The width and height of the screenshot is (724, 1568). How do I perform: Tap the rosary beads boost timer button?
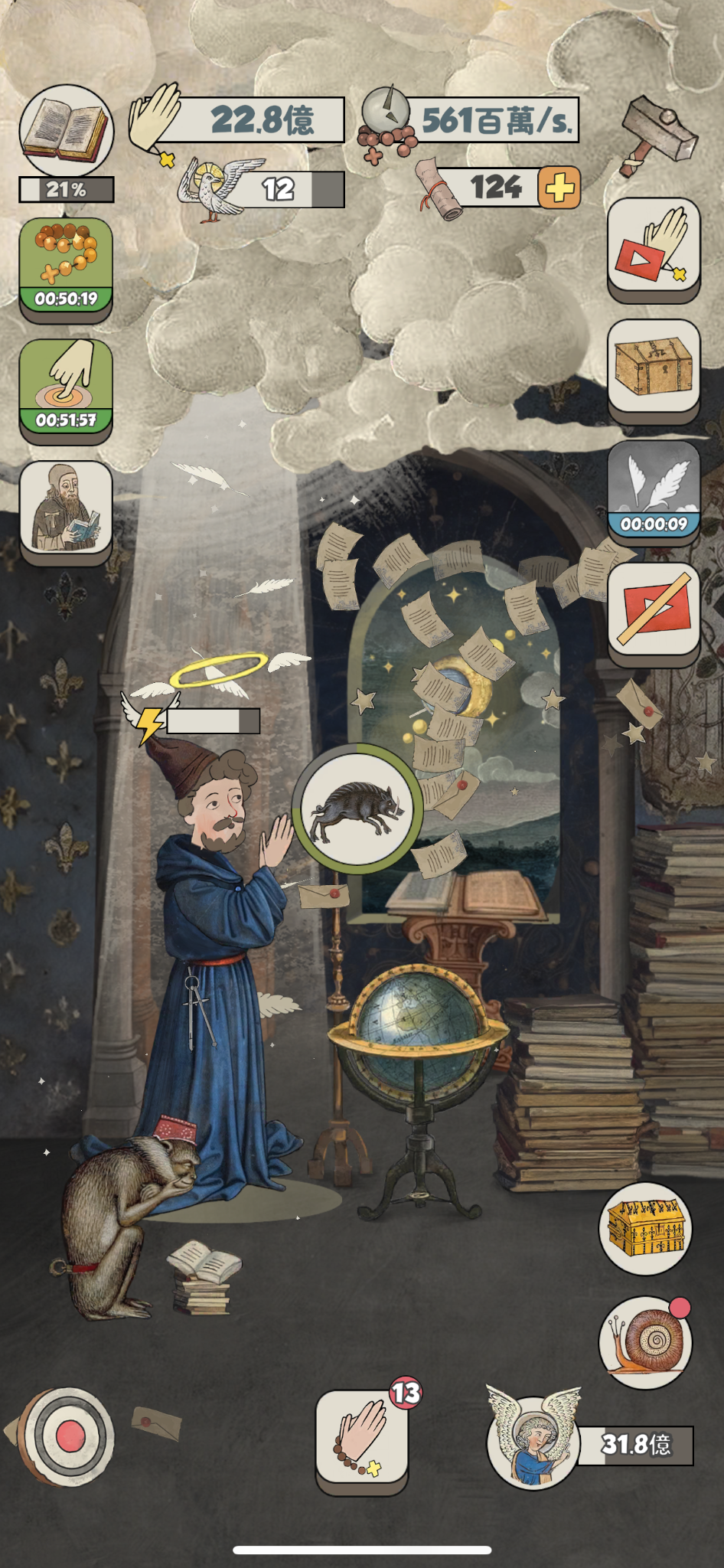(66, 266)
